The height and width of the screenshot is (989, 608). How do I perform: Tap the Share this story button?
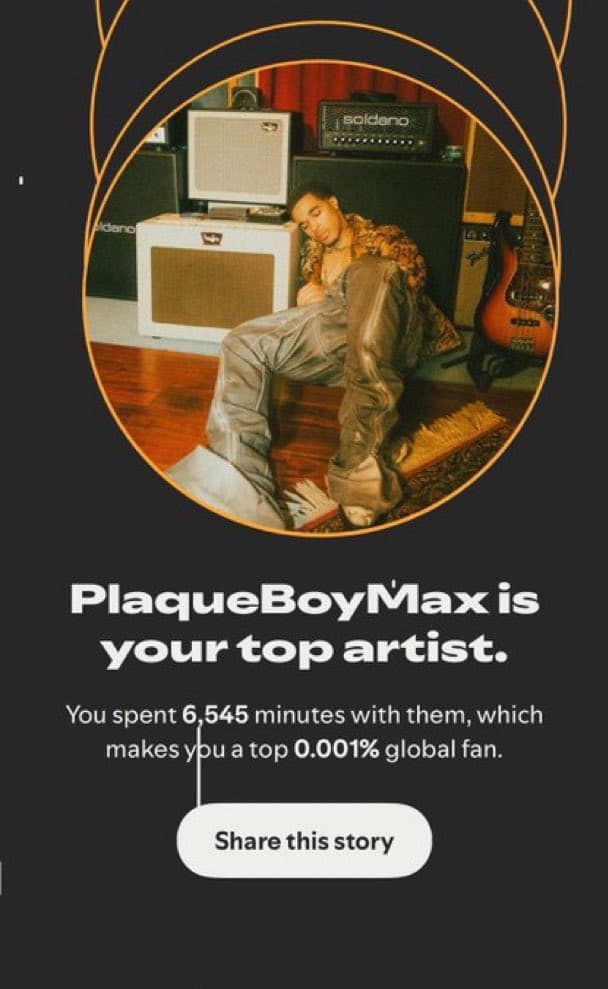(304, 841)
